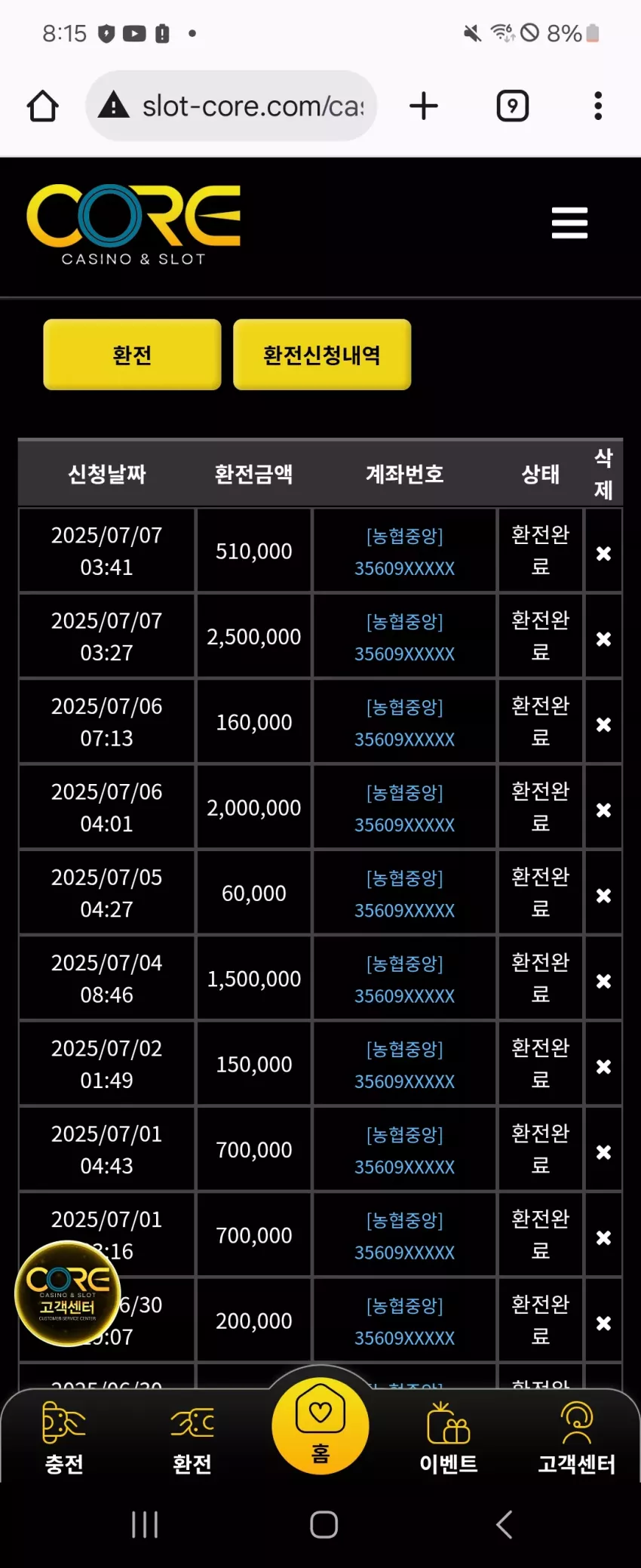Open 환전신청내역 history button

click(322, 355)
